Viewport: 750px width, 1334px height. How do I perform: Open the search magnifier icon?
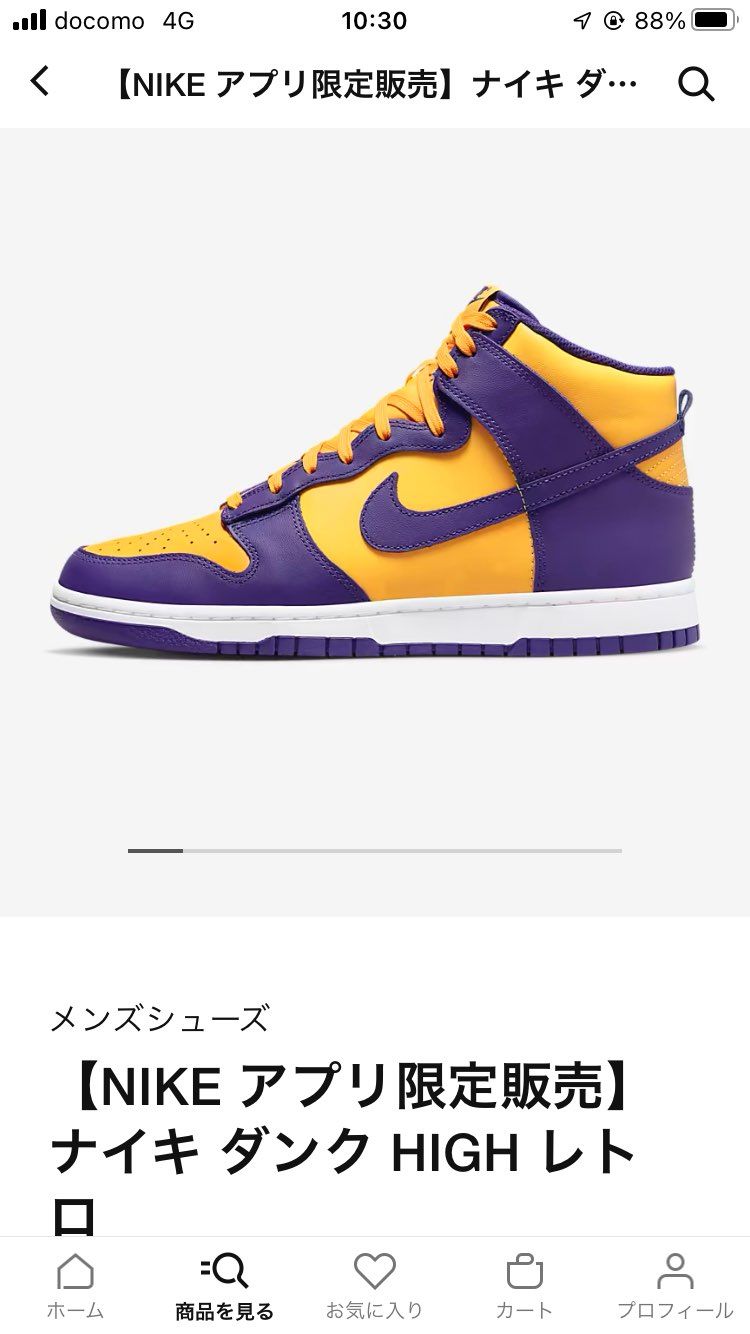pos(695,86)
